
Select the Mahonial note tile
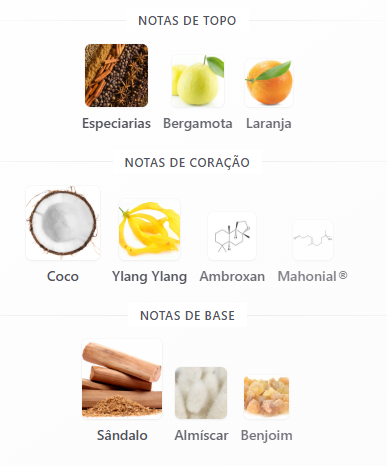tap(312, 252)
